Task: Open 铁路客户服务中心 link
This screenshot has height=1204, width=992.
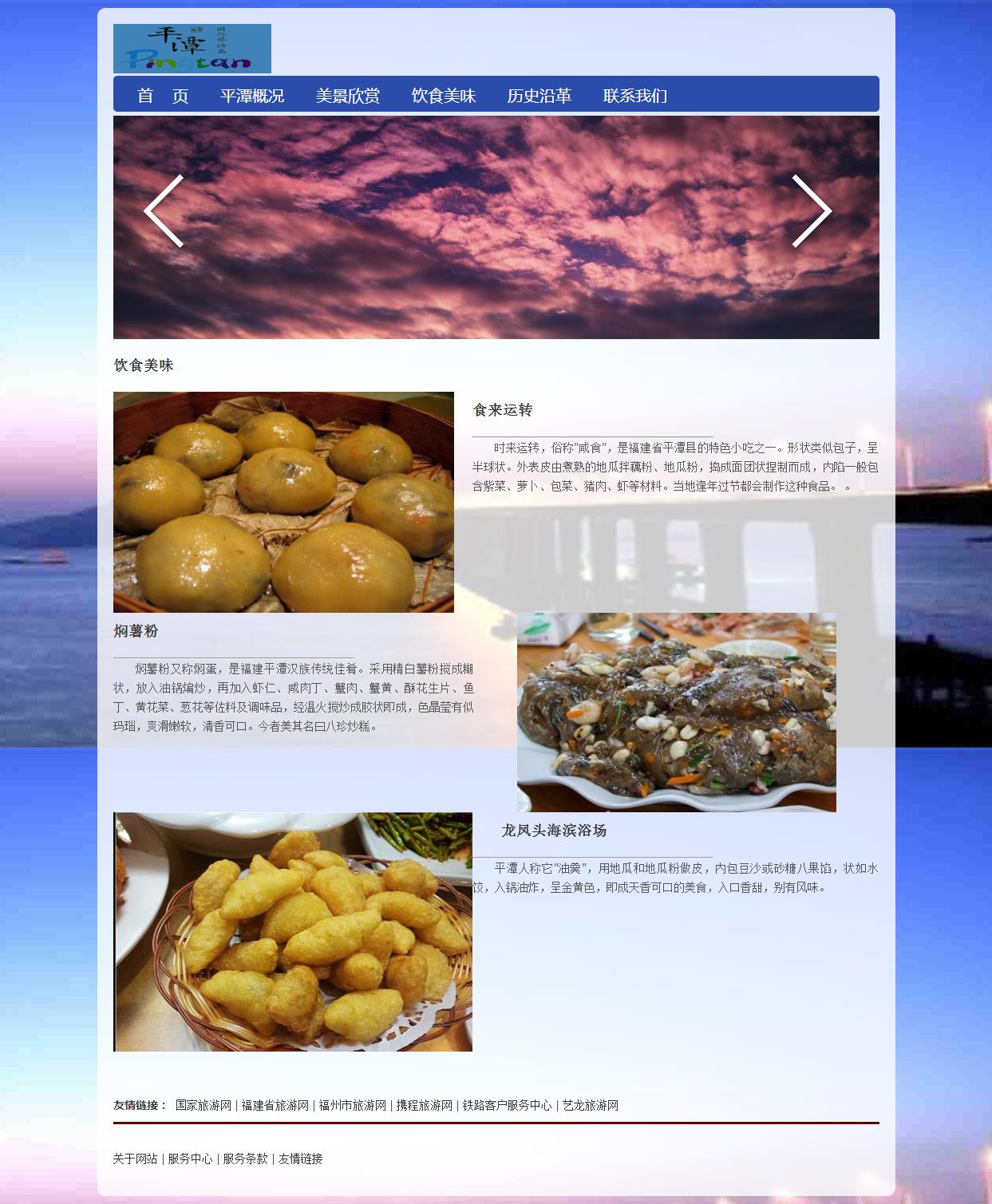Action: click(508, 1105)
